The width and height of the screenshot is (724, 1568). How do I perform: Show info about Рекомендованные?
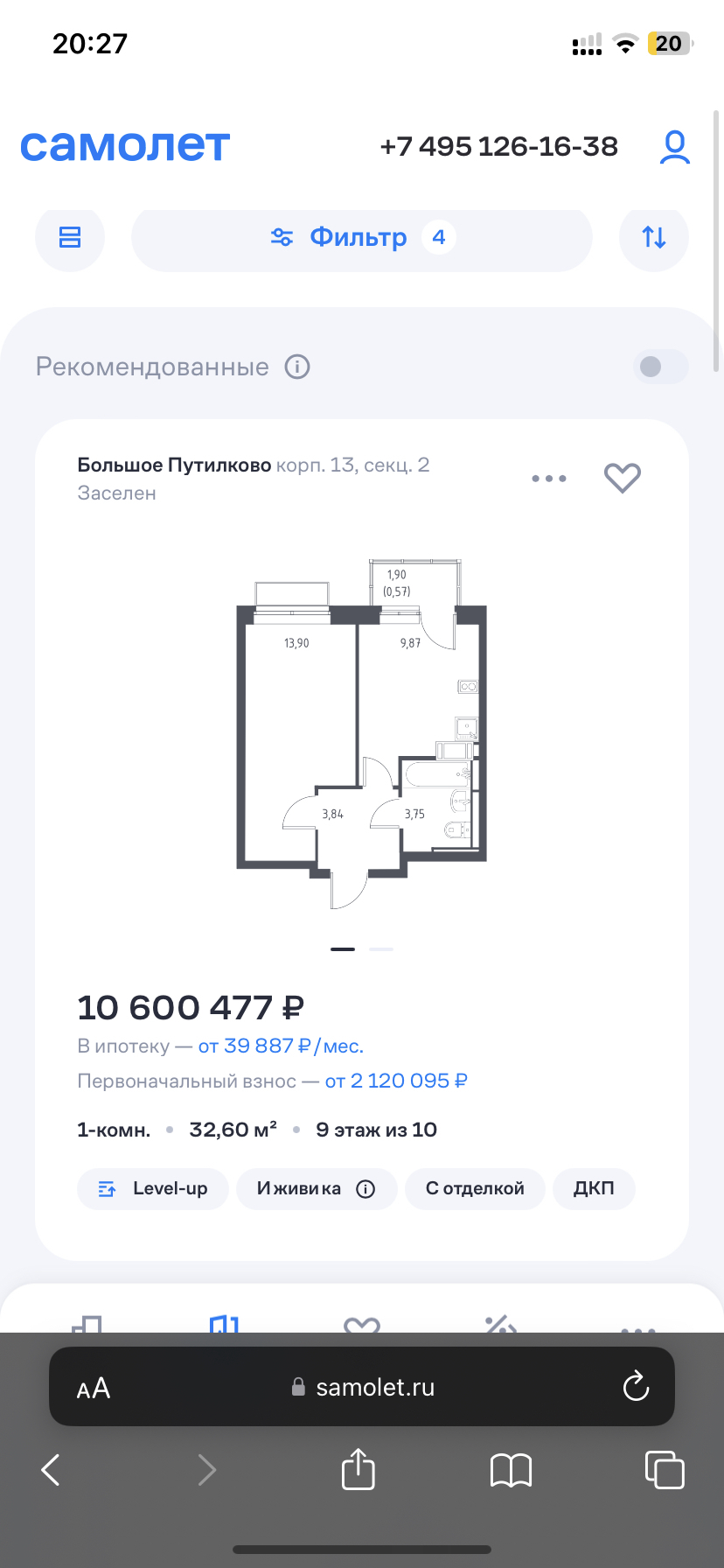(x=297, y=367)
